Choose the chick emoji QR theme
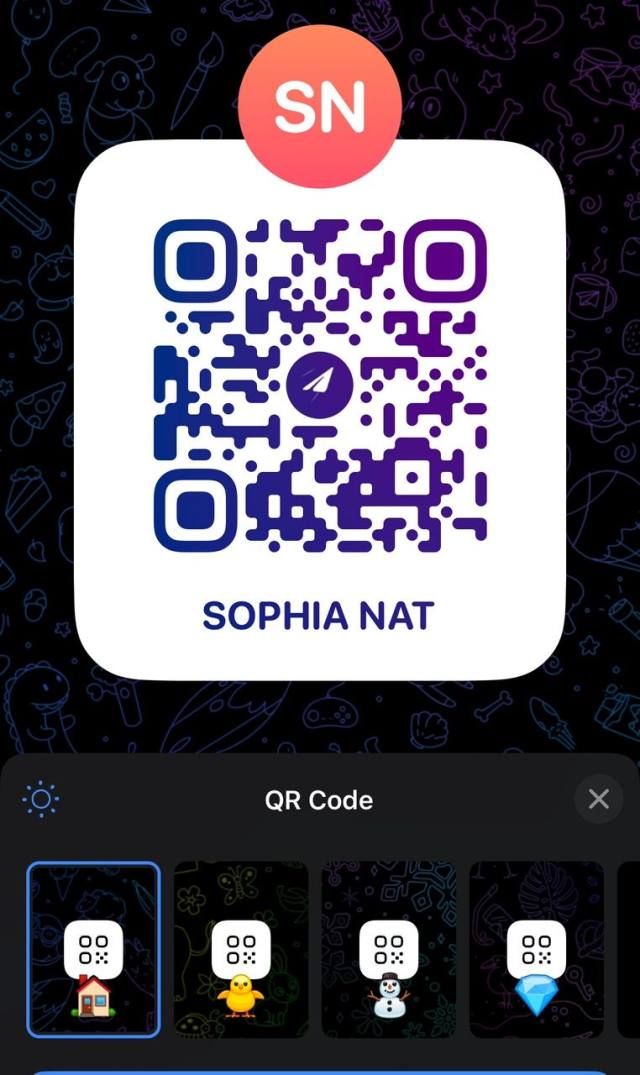 point(241,949)
